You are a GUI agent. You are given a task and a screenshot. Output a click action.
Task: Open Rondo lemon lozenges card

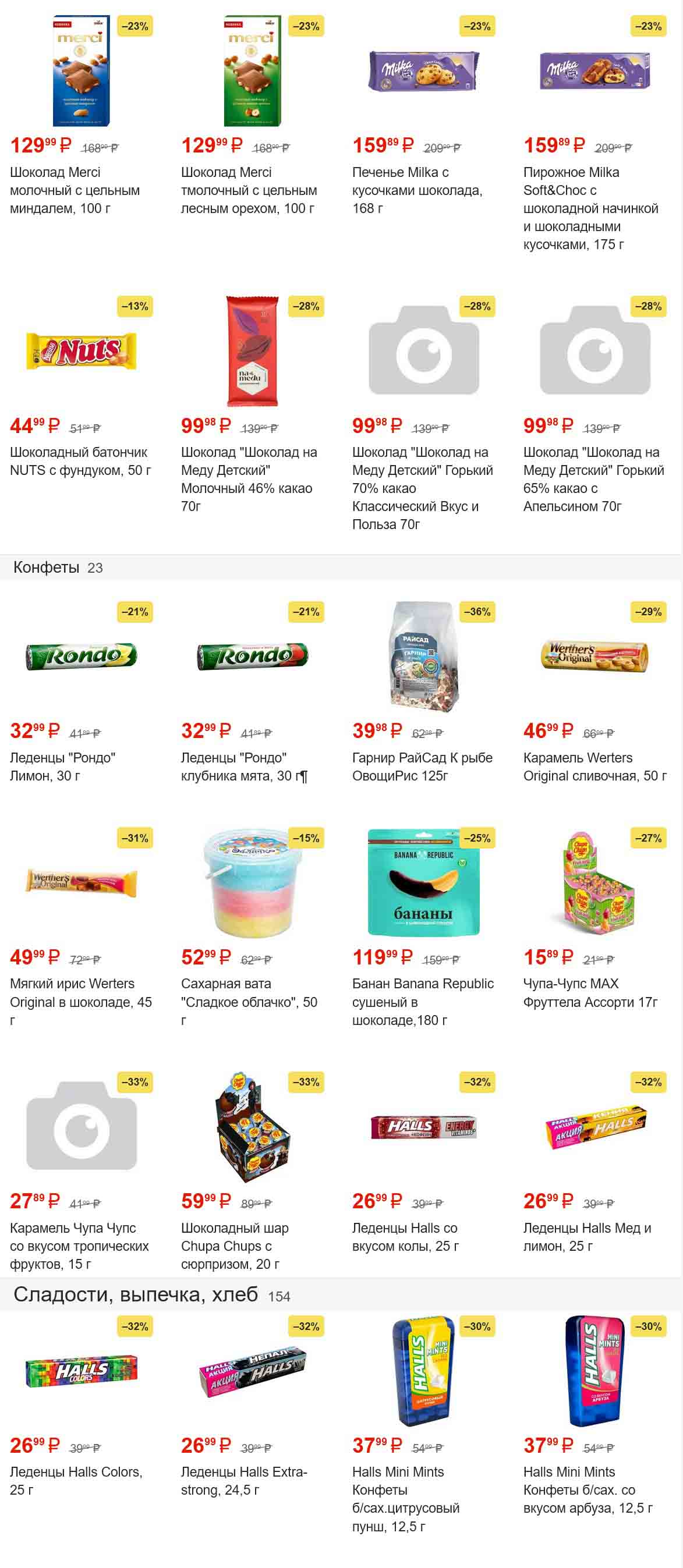pos(81,655)
